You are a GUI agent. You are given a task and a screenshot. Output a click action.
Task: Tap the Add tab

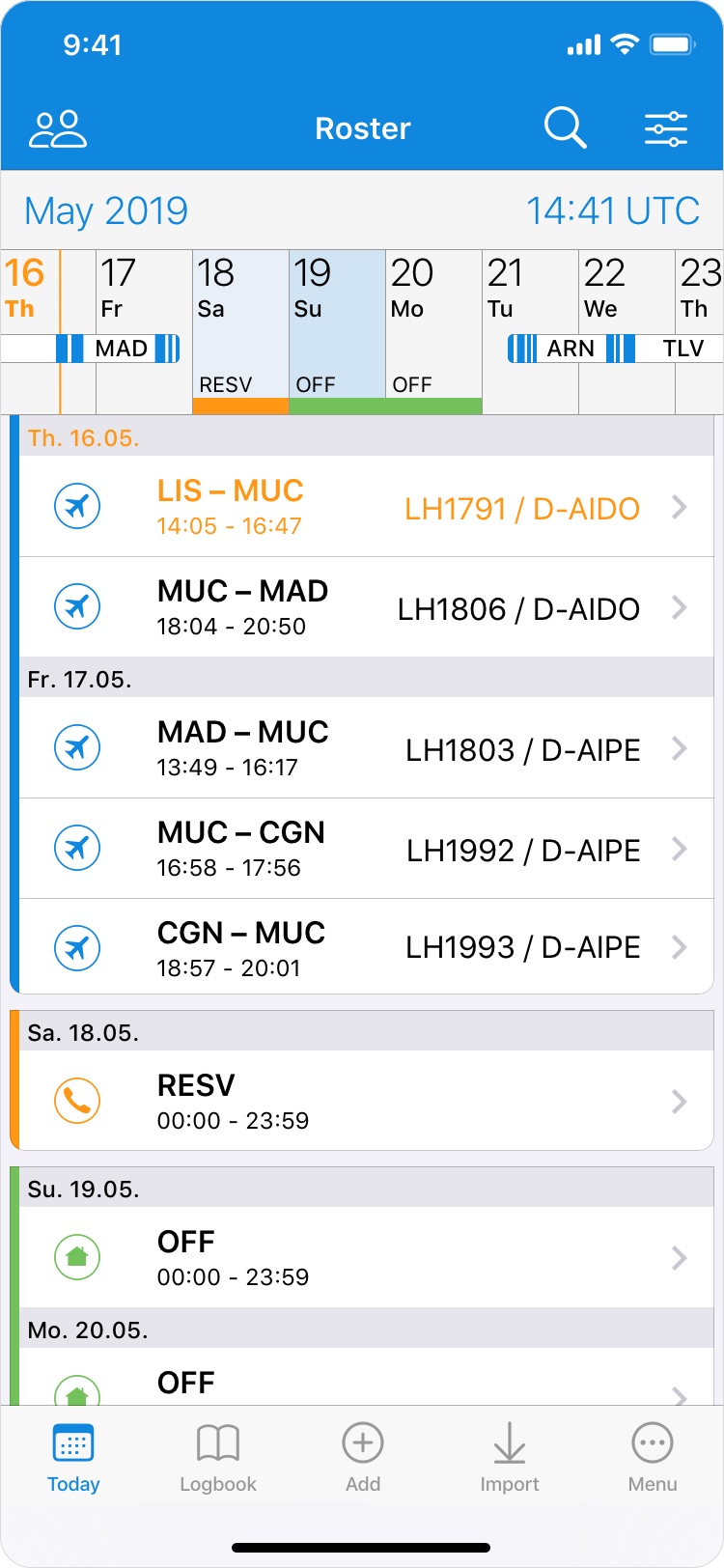[x=363, y=1458]
